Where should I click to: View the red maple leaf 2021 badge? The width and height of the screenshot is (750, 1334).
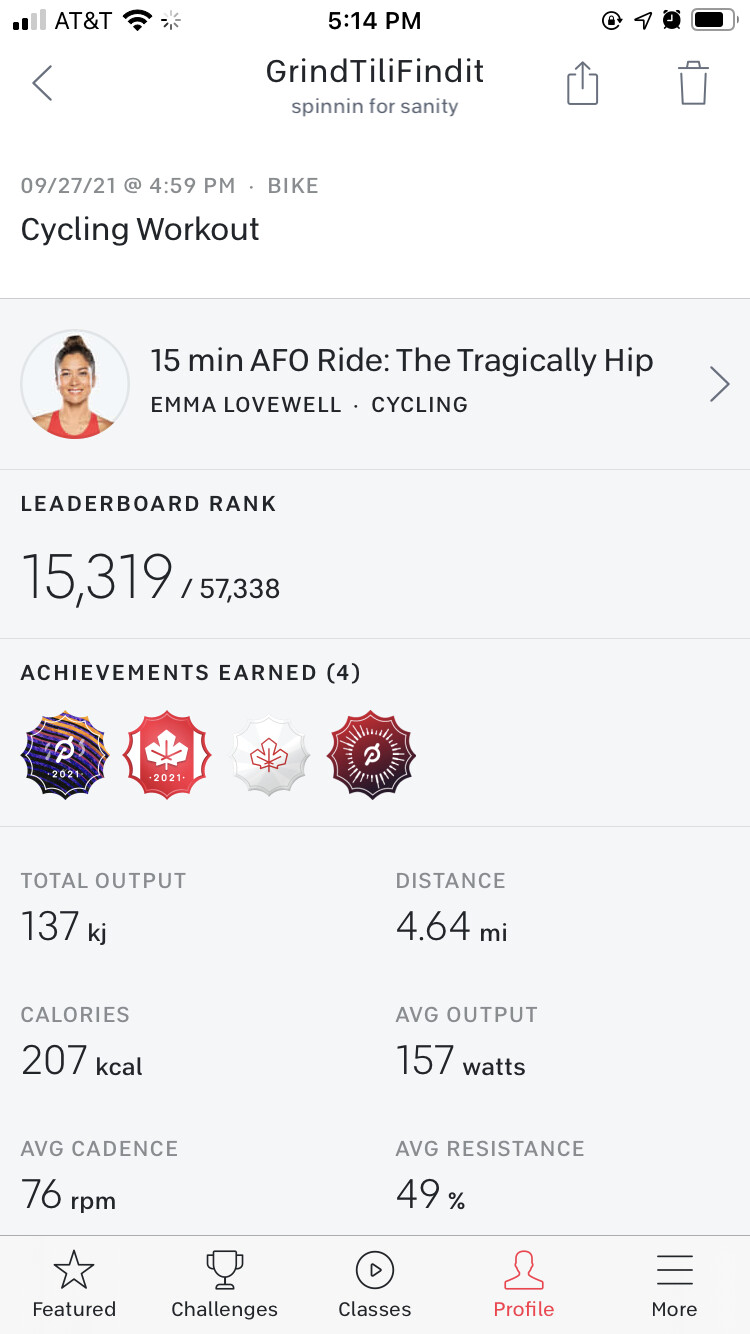[167, 755]
